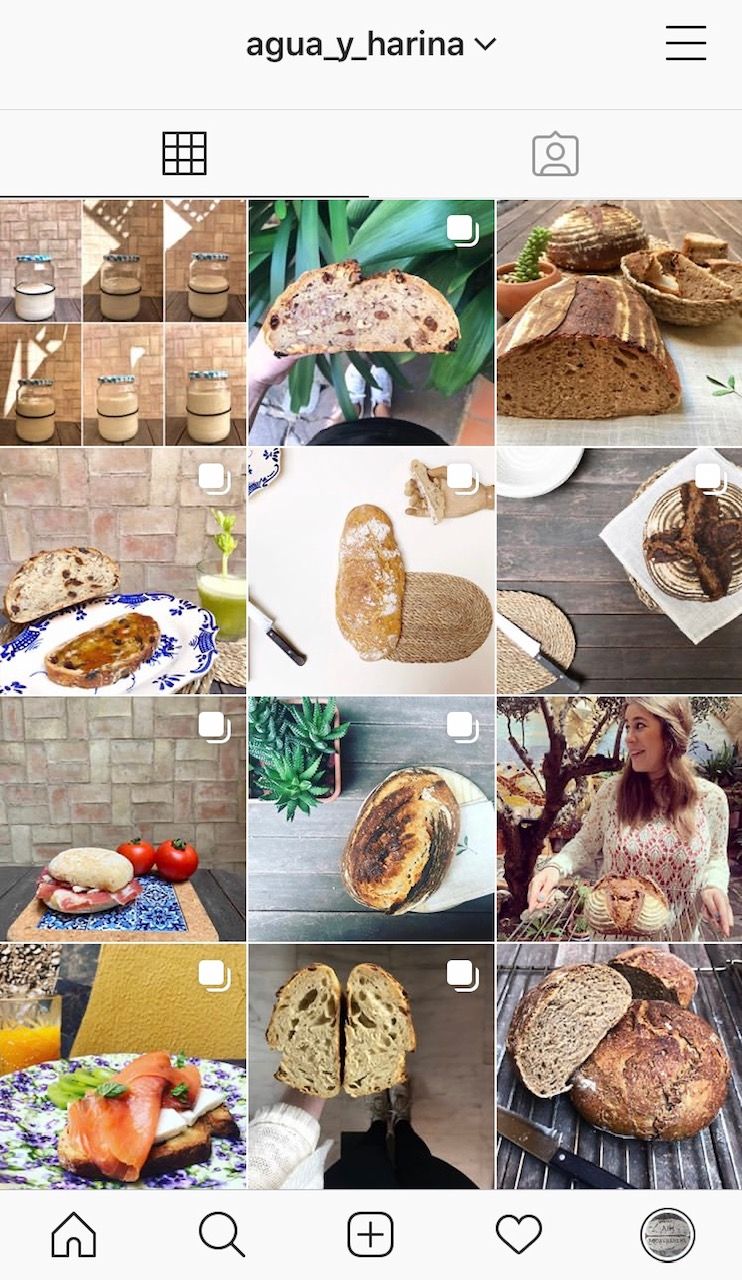The height and width of the screenshot is (1280, 742).
Task: Open the loaves with bread basket post
Action: pyautogui.click(x=619, y=322)
